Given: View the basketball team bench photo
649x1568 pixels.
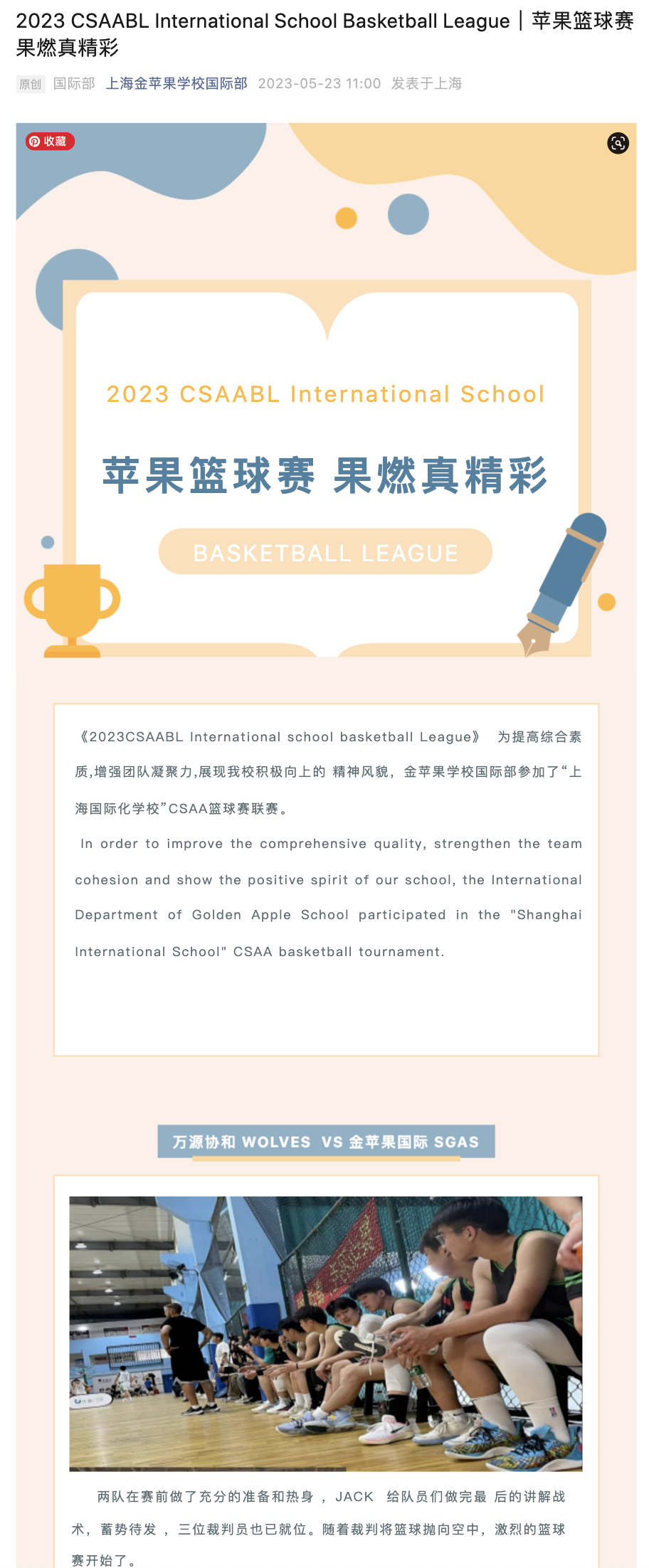Looking at the screenshot, I should 325,1333.
